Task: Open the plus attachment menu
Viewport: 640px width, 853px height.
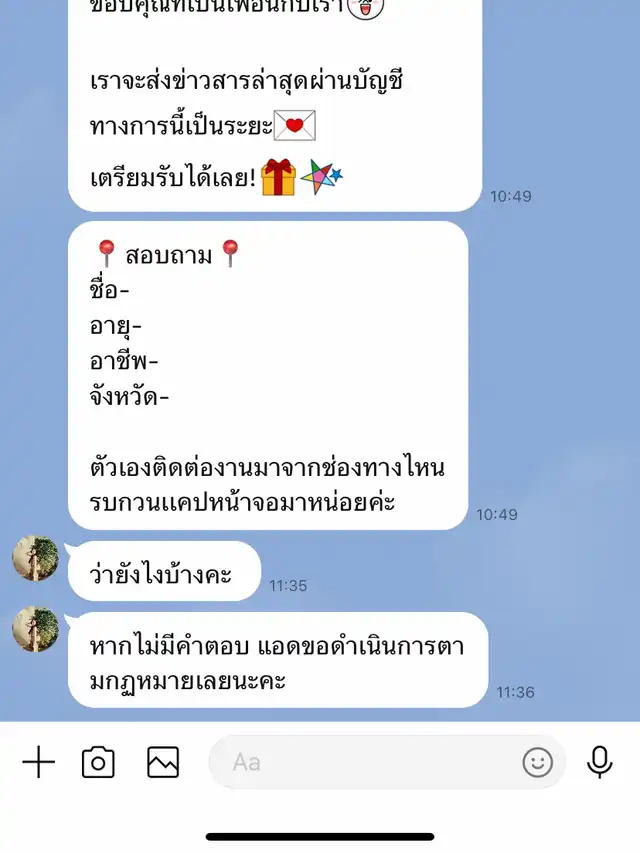Action: click(x=38, y=763)
